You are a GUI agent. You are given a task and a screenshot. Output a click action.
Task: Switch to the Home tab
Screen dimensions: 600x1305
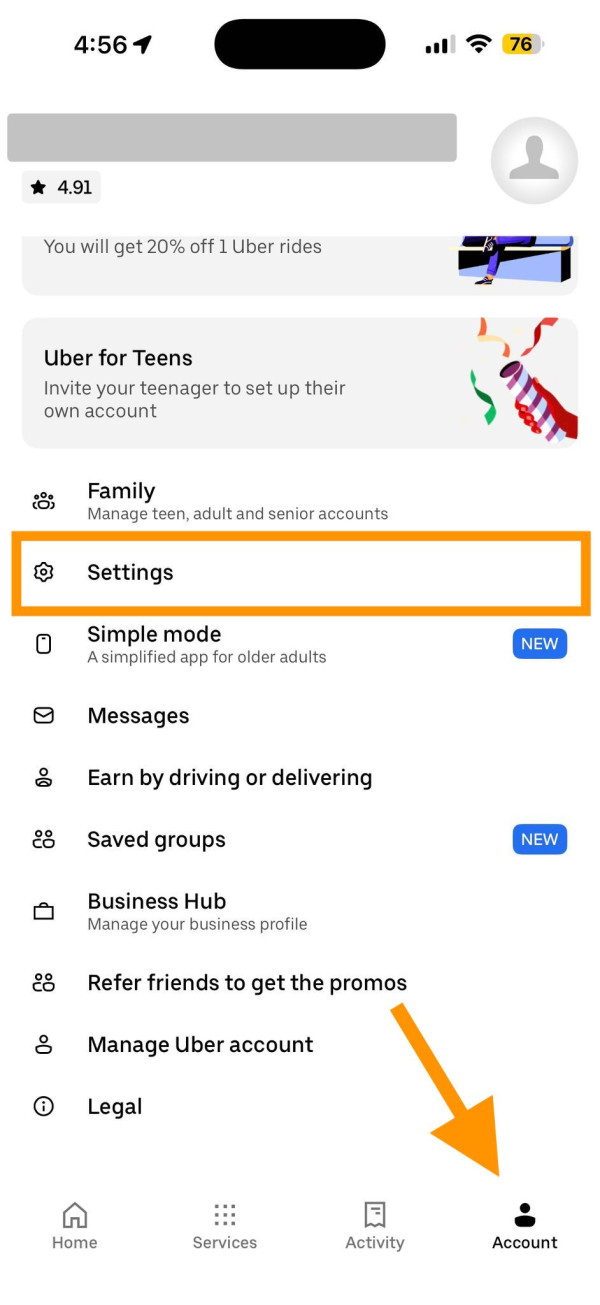click(x=75, y=1226)
